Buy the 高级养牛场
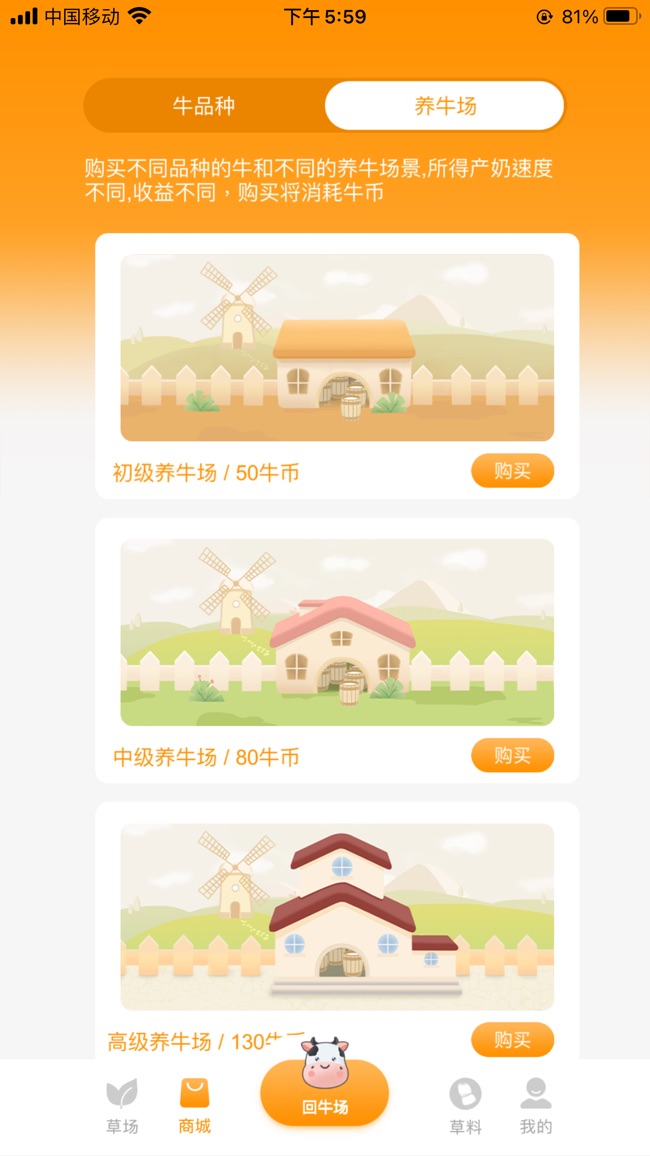 [512, 1039]
